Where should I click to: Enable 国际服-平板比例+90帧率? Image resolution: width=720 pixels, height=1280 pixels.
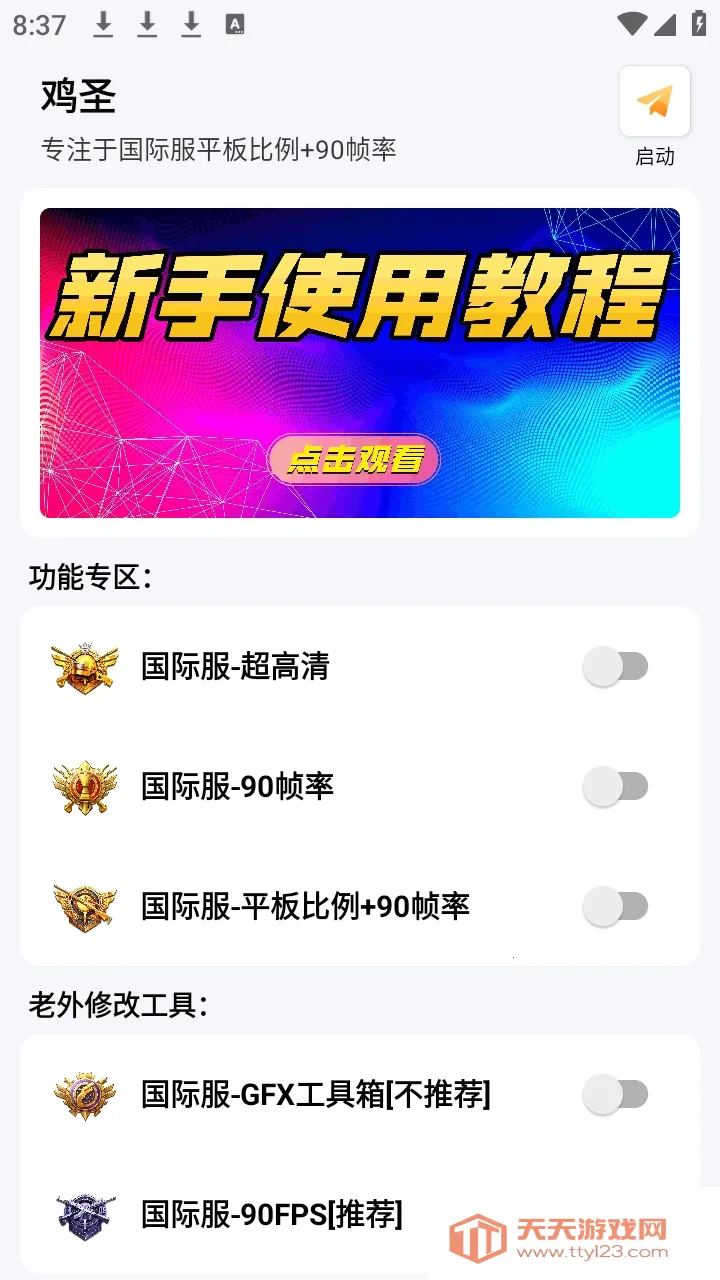617,907
